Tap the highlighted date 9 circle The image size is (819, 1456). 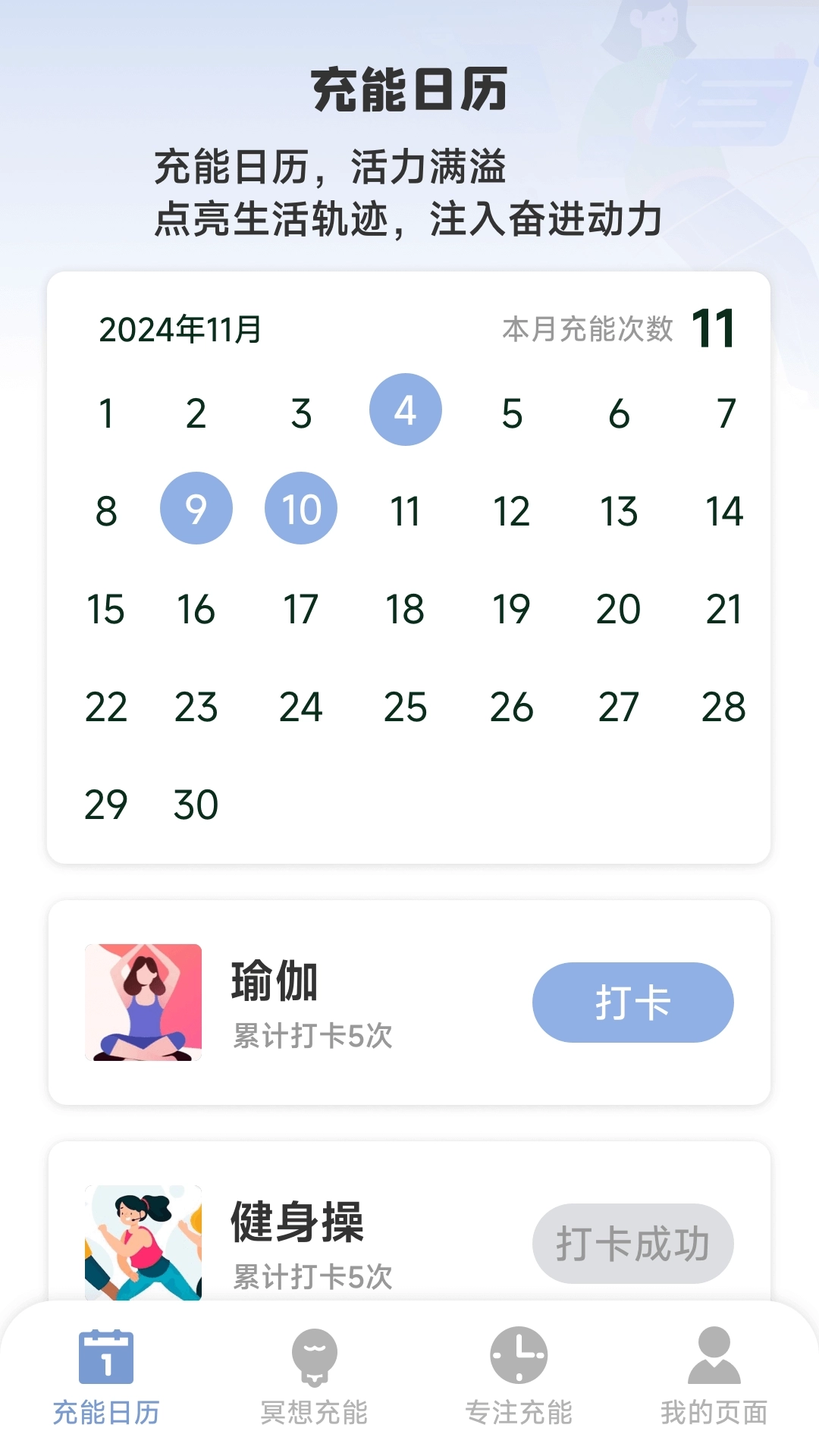pyautogui.click(x=196, y=510)
